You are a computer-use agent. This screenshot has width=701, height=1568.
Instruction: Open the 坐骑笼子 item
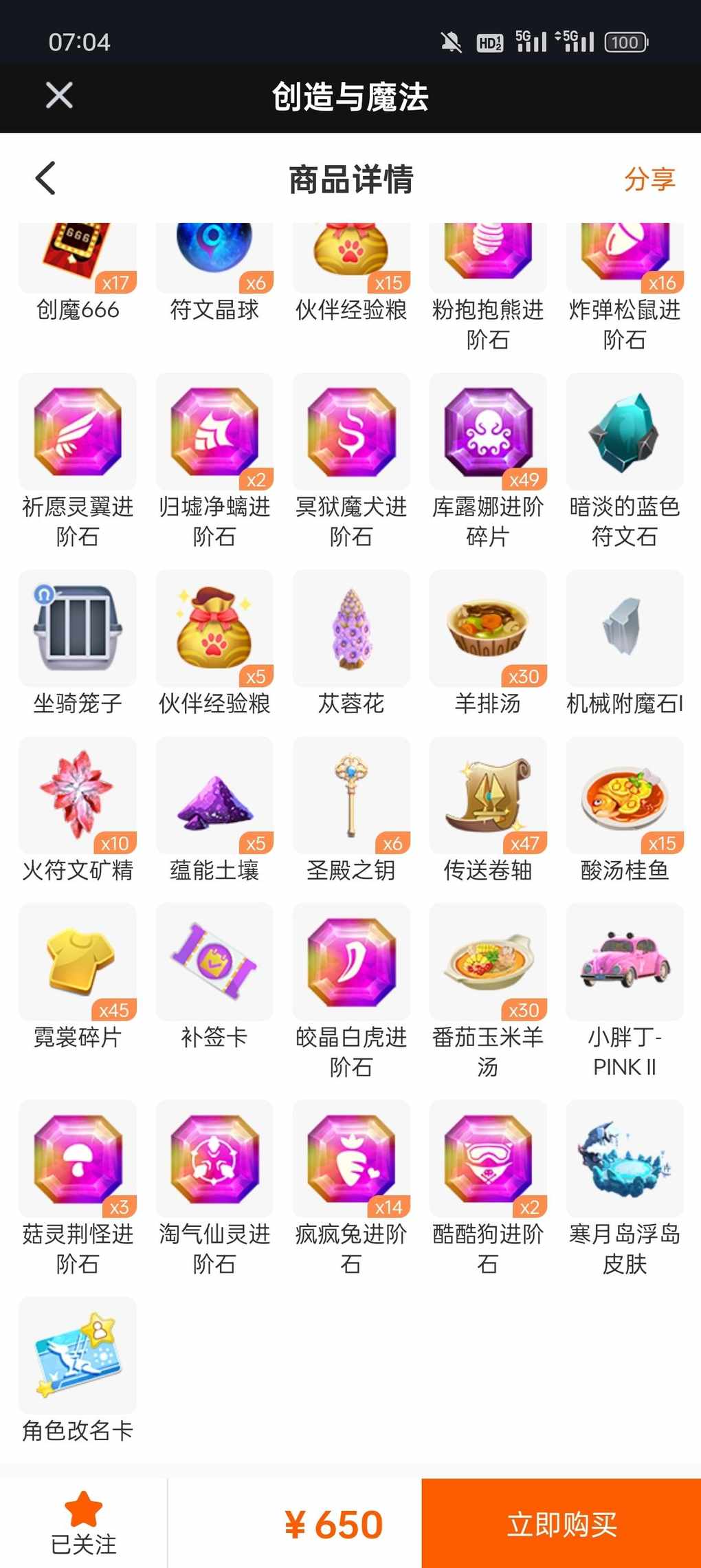[x=78, y=629]
